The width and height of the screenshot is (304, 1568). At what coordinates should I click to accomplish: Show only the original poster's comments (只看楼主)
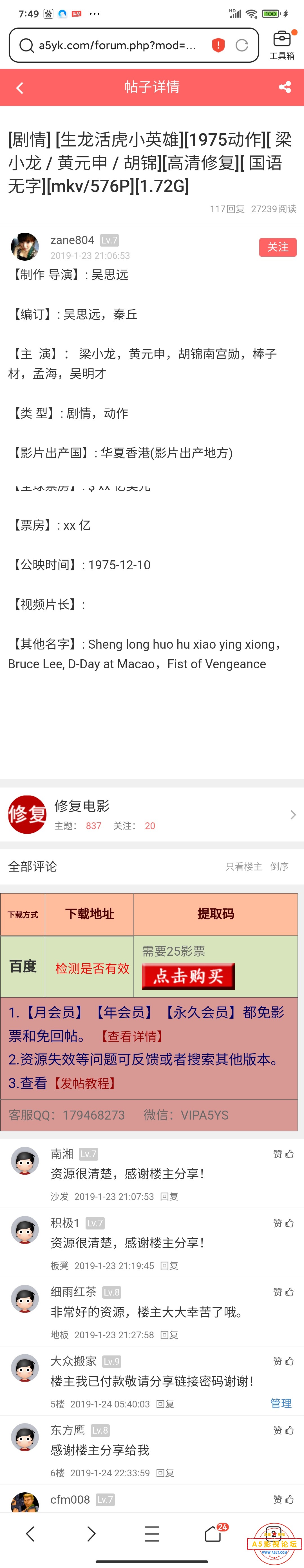(x=244, y=866)
